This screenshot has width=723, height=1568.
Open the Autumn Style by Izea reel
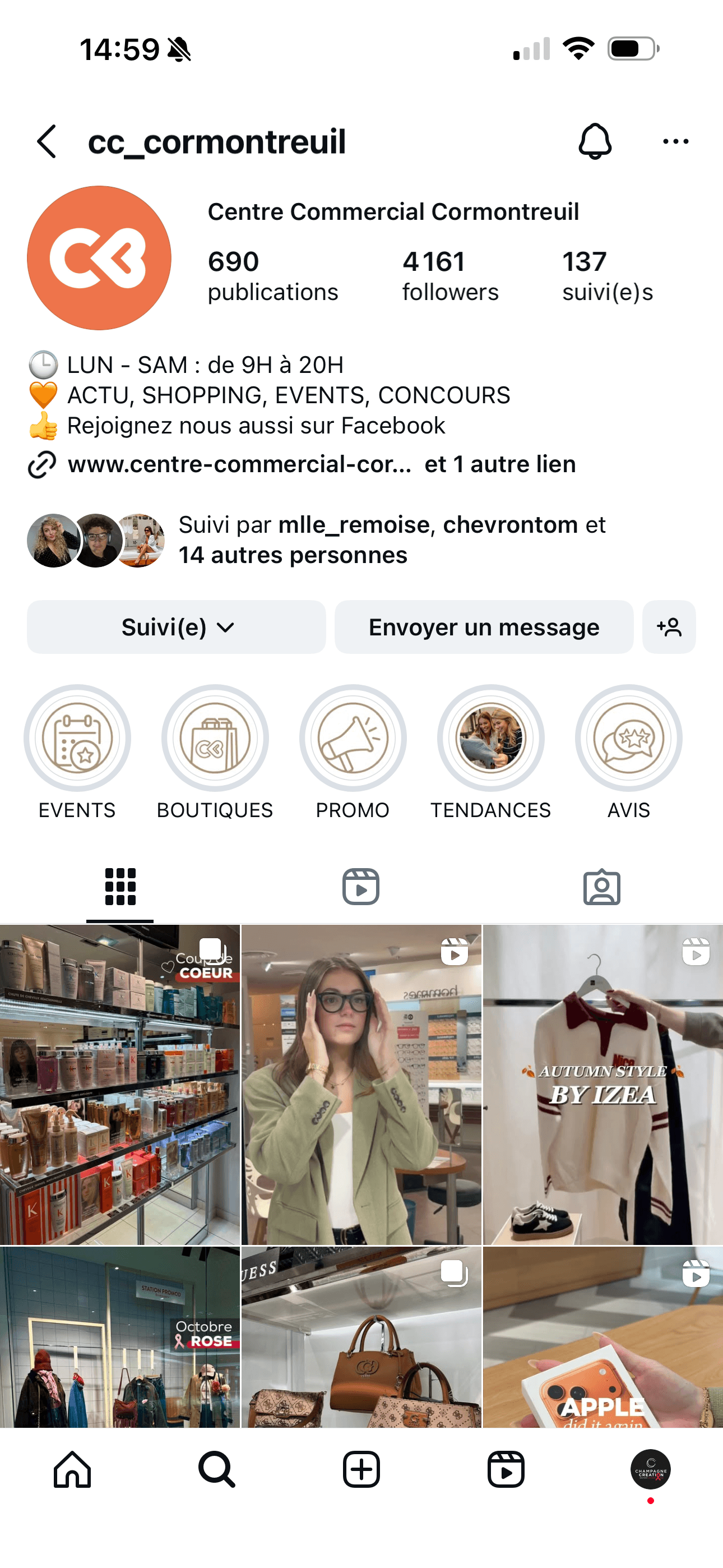(x=602, y=1084)
